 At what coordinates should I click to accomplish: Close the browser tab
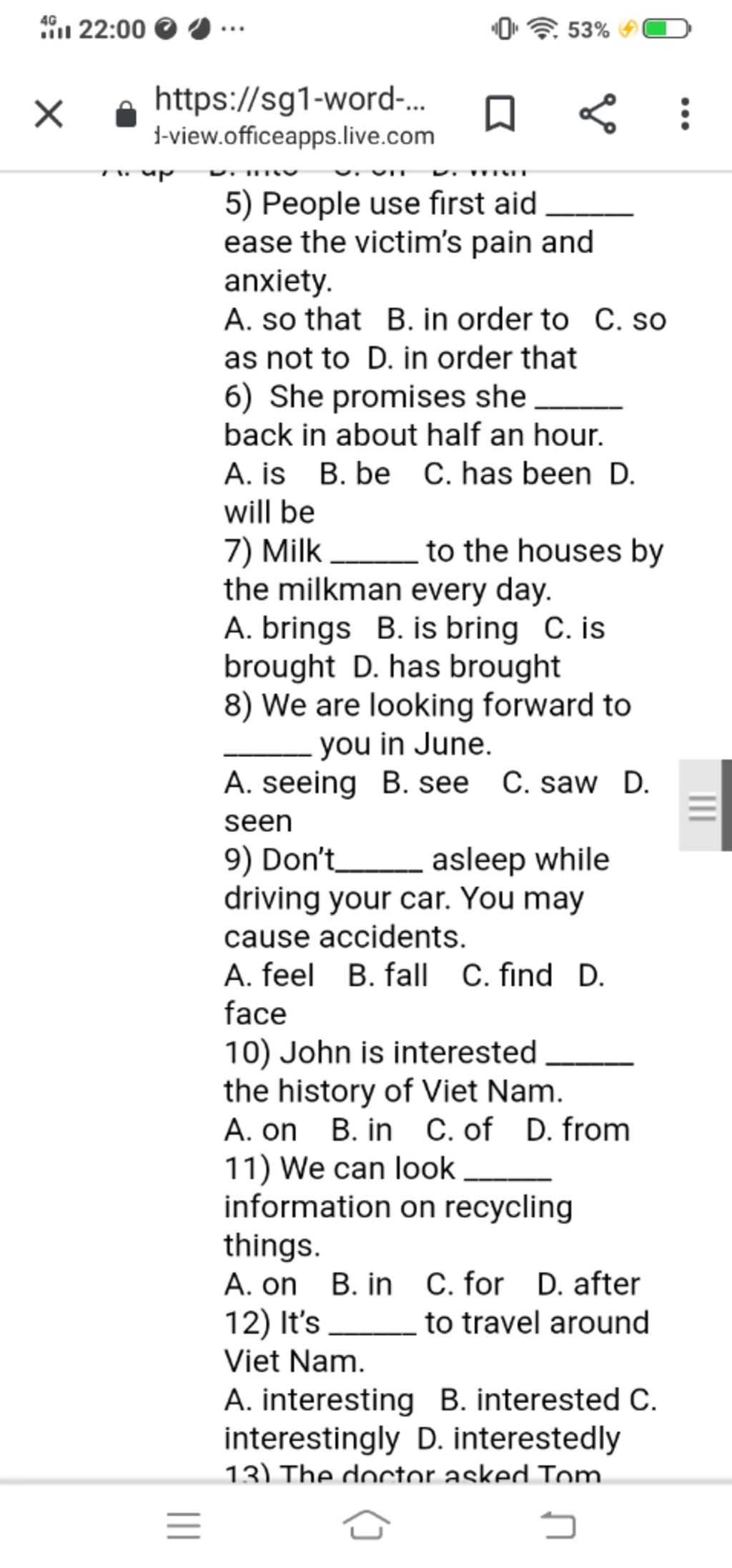[49, 114]
